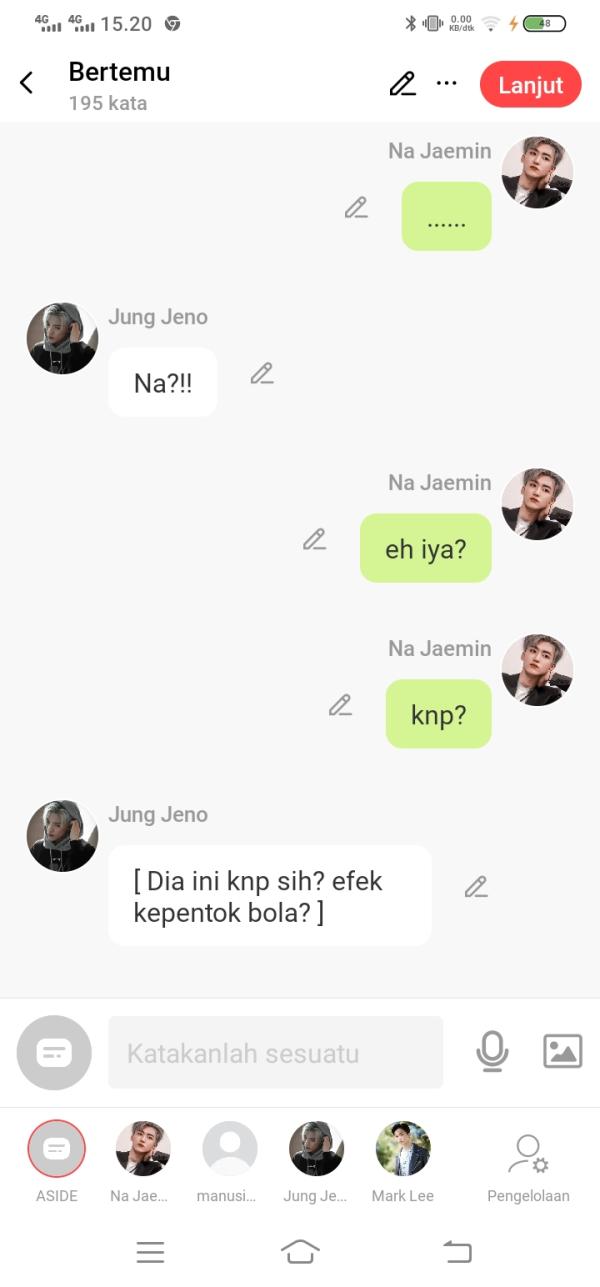Edit the "eh iya?" message
The height and width of the screenshot is (1287, 600).
314,540
